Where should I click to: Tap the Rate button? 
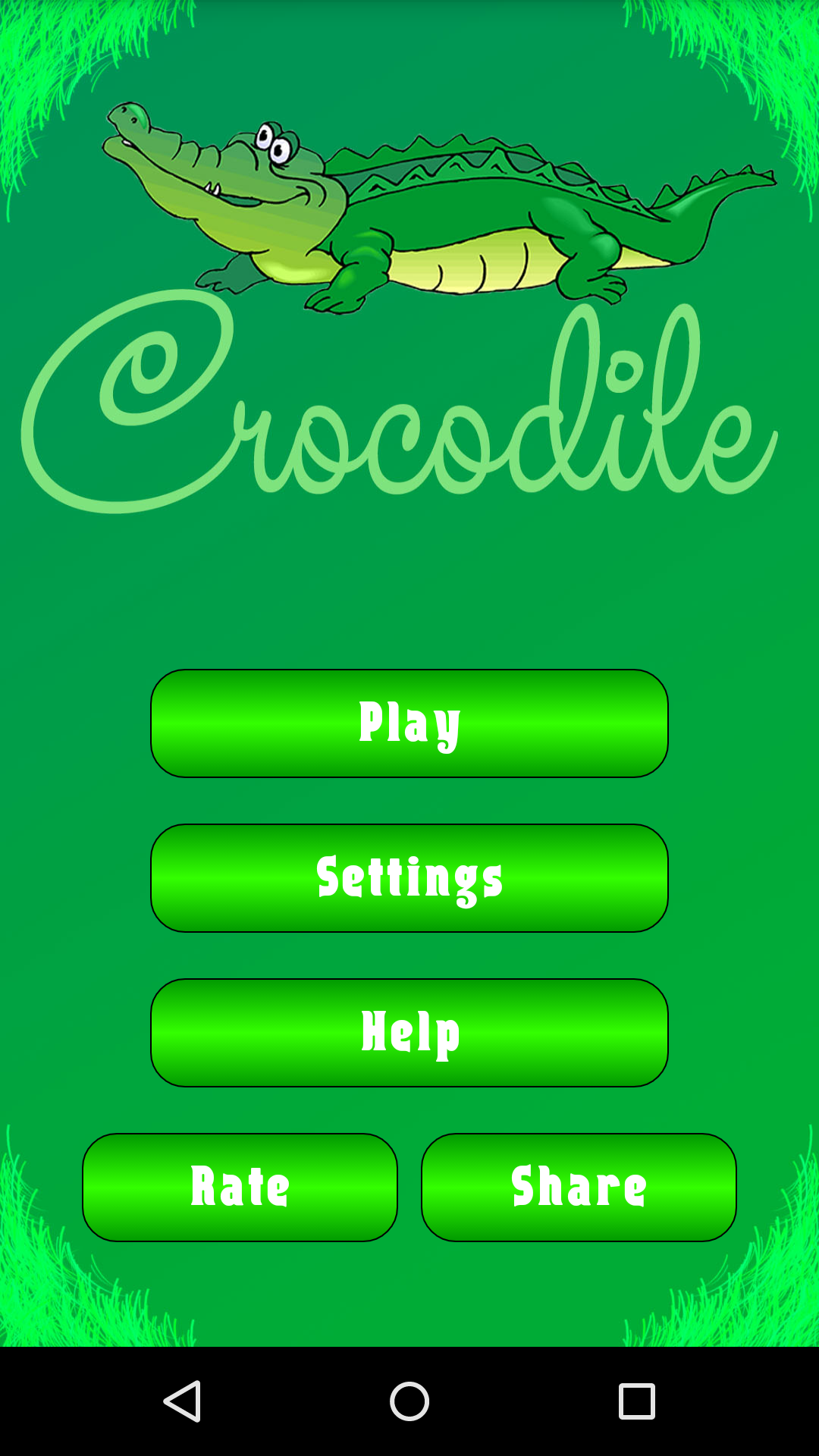coord(240,1187)
